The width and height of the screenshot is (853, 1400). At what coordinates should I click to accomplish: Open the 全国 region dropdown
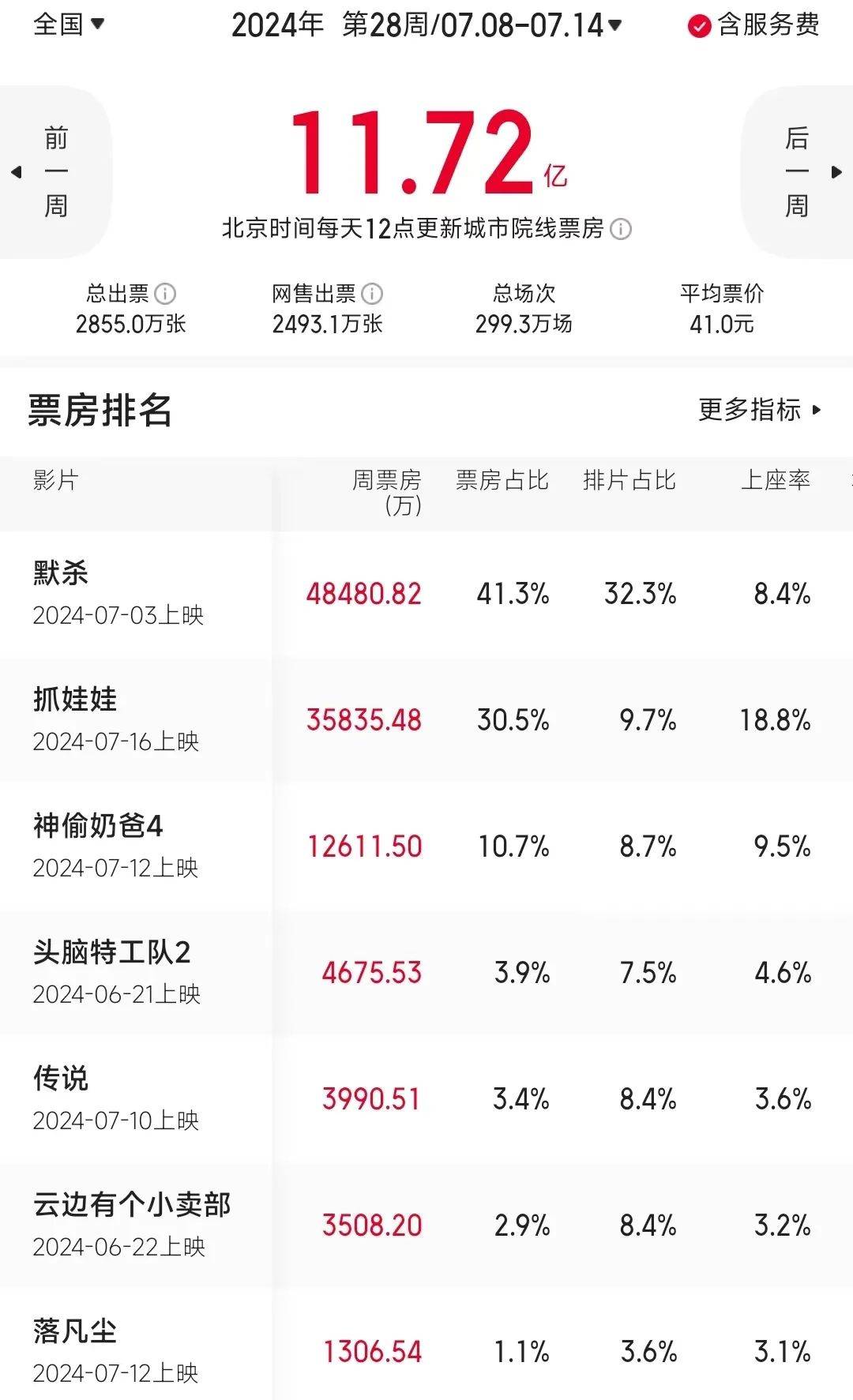pos(69,24)
